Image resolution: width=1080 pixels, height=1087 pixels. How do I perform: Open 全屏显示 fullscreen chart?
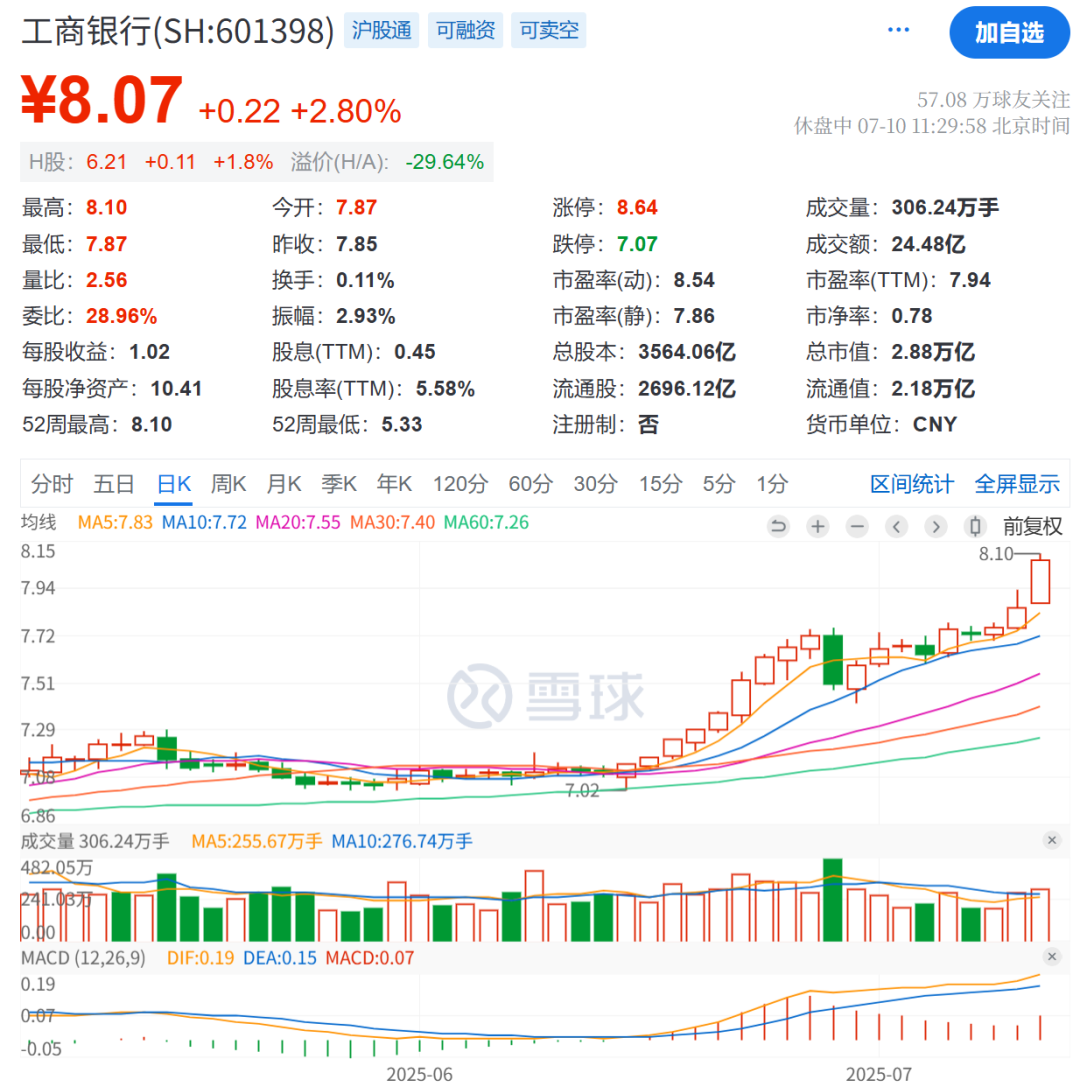(1017, 485)
